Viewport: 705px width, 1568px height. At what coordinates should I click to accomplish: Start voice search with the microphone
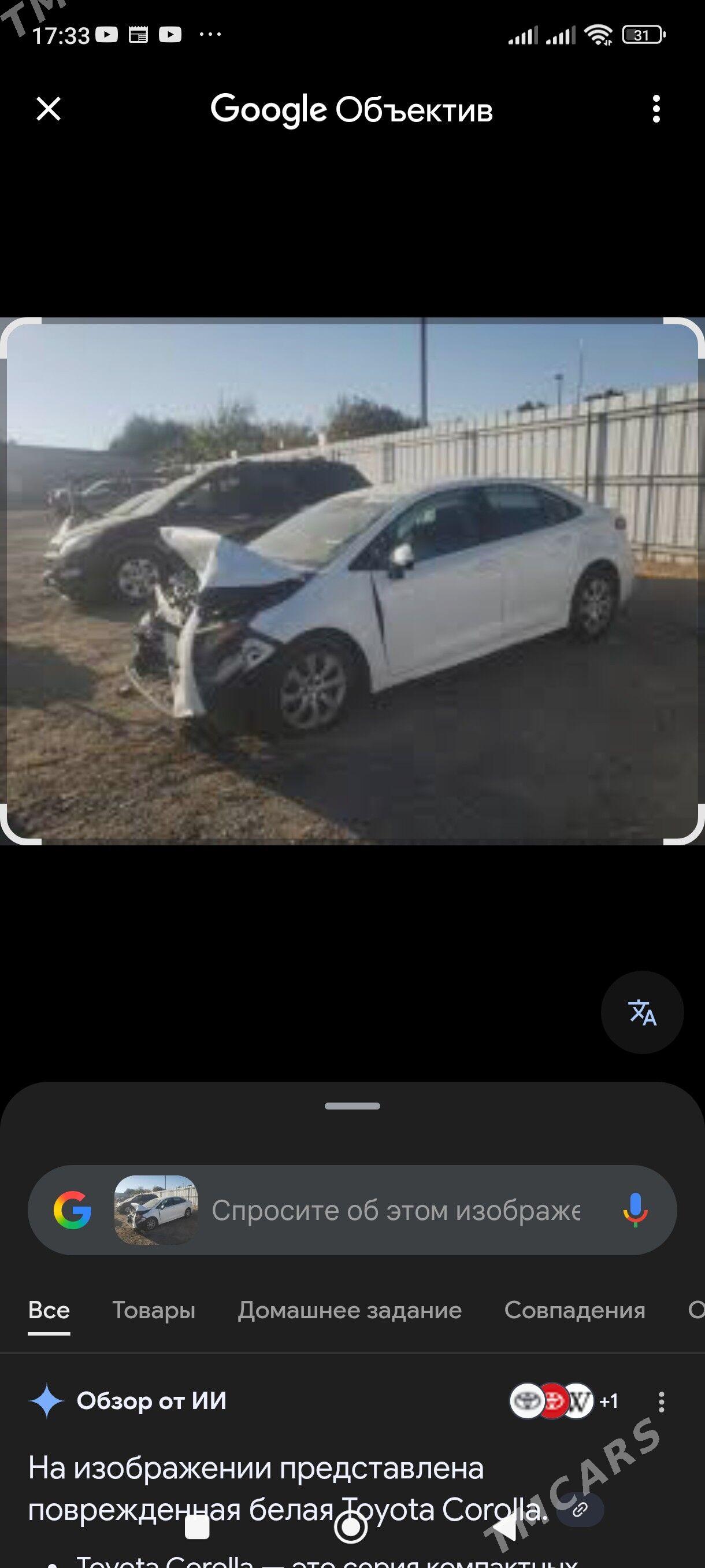pyautogui.click(x=634, y=1210)
